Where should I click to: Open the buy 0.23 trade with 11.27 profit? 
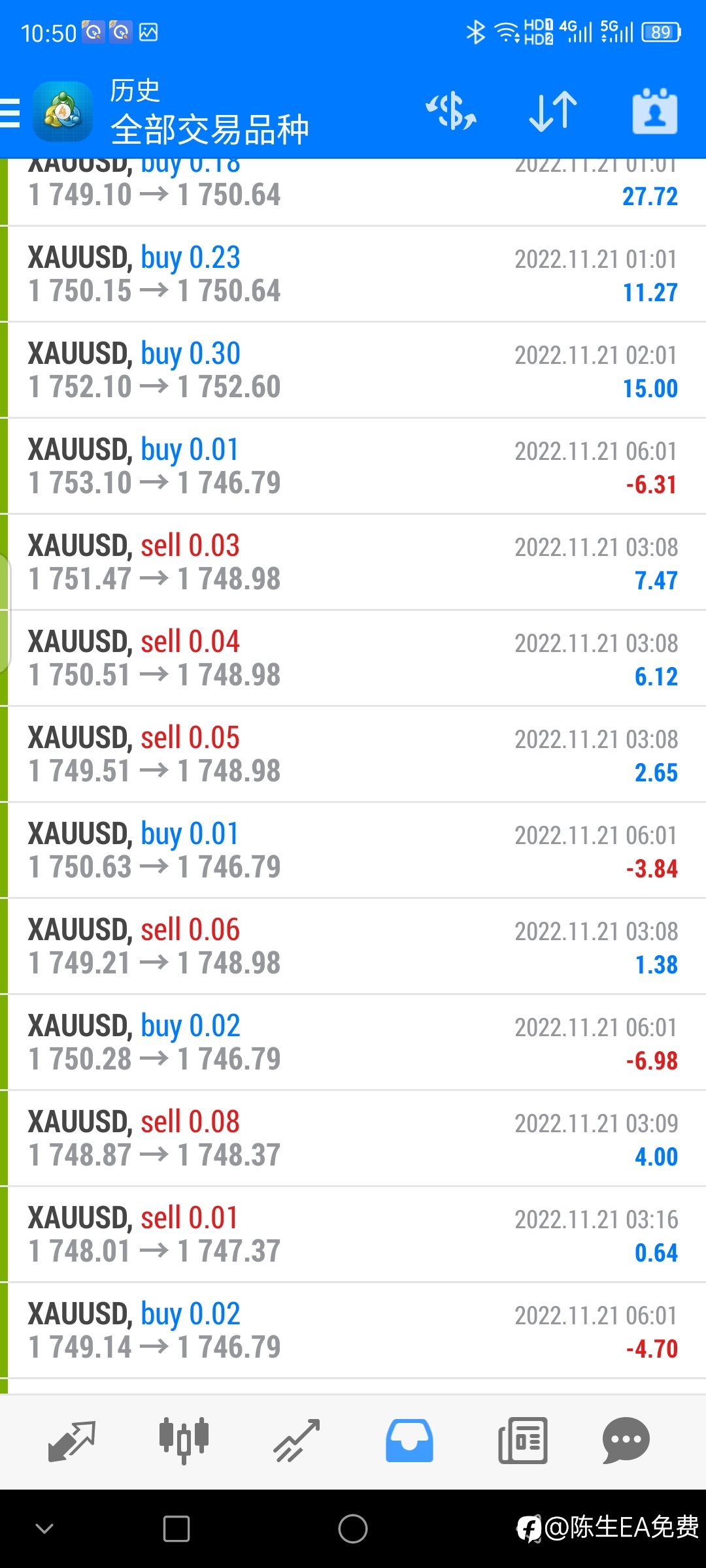coord(353,274)
